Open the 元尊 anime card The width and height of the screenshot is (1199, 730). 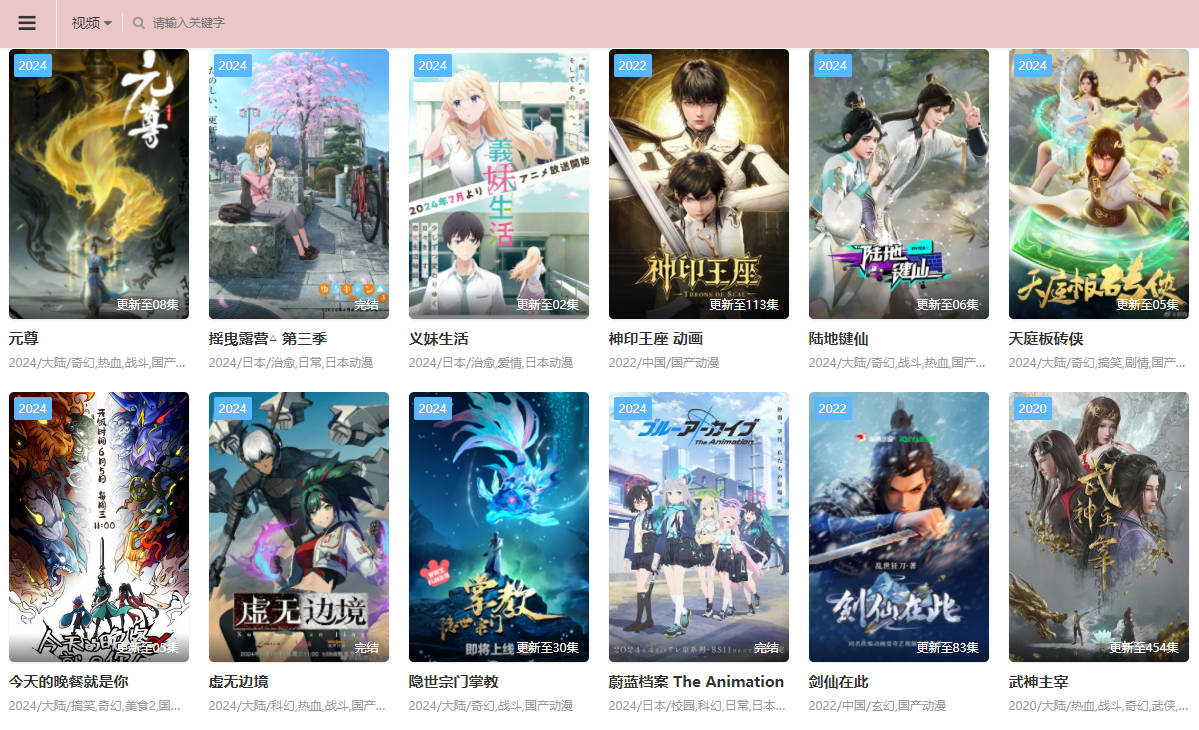[x=99, y=185]
